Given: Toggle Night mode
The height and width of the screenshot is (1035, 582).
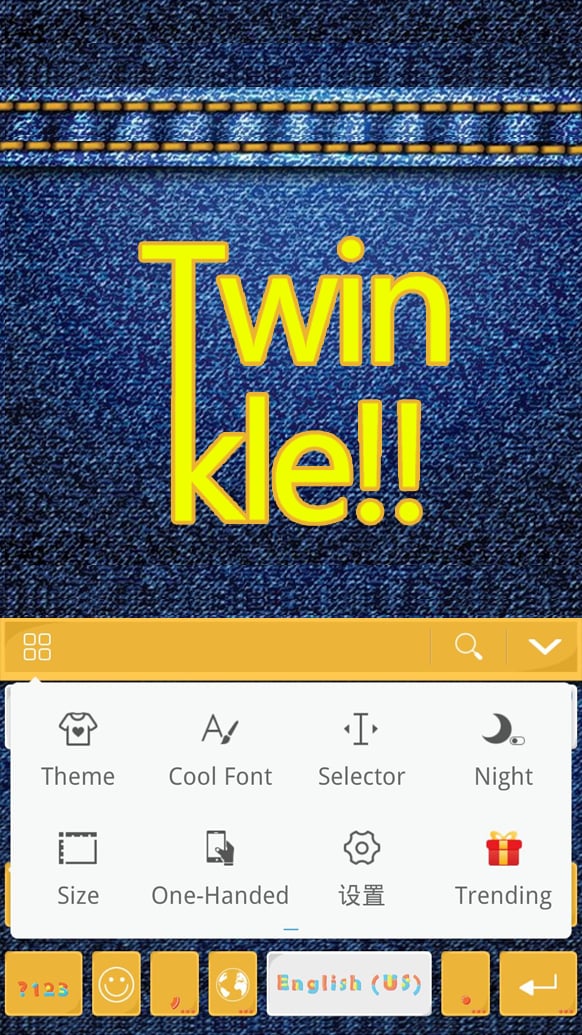Looking at the screenshot, I should pyautogui.click(x=503, y=751).
